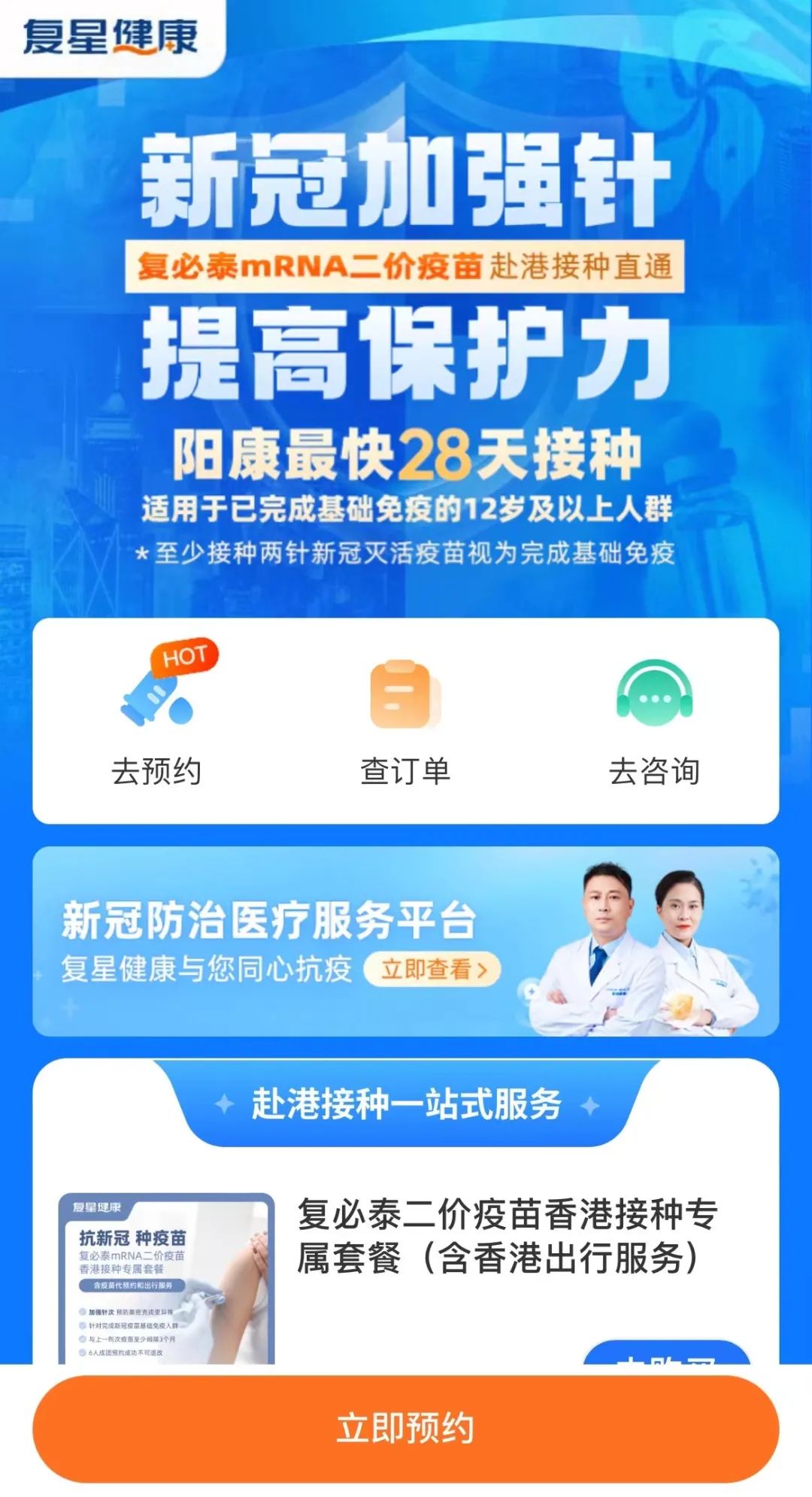Tap the orange 立即预约 button
Screen dimensions: 812x1497
coord(405,1429)
